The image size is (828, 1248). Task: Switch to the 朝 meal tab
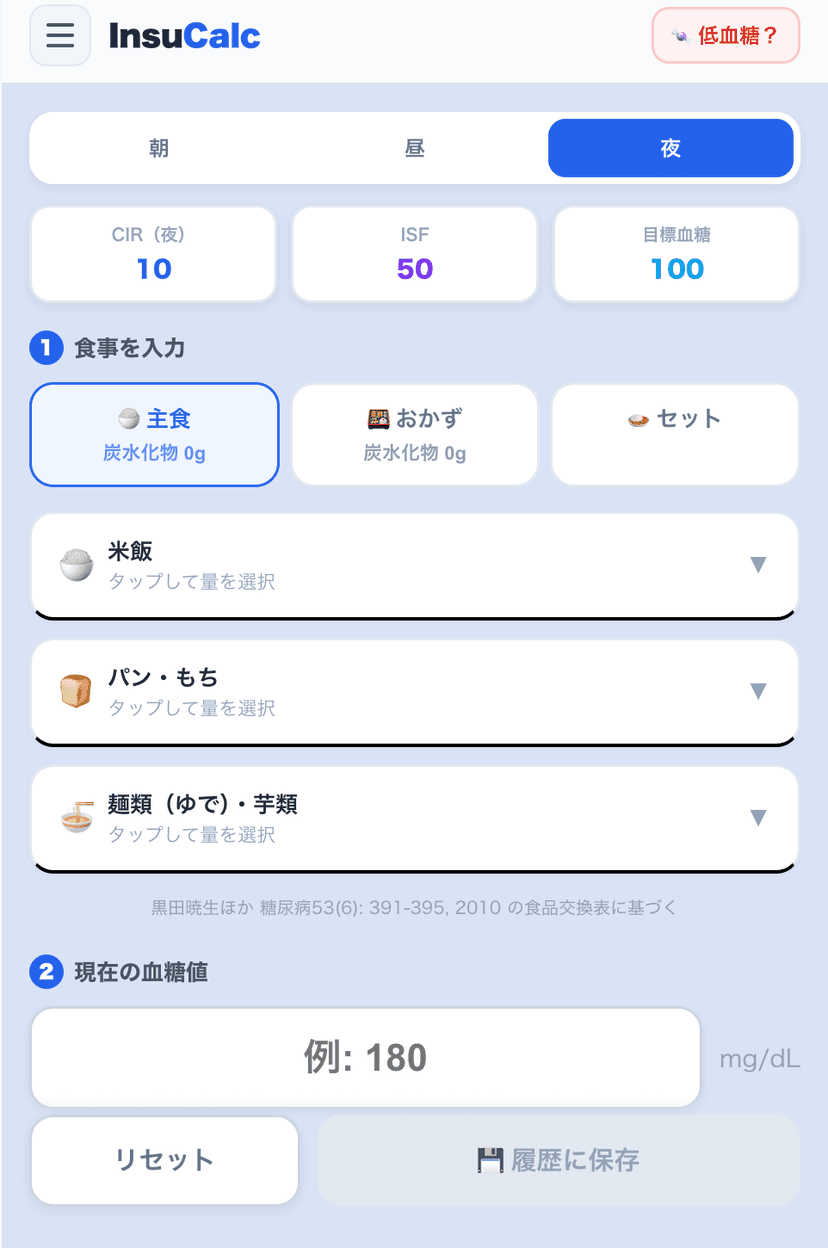click(x=157, y=147)
